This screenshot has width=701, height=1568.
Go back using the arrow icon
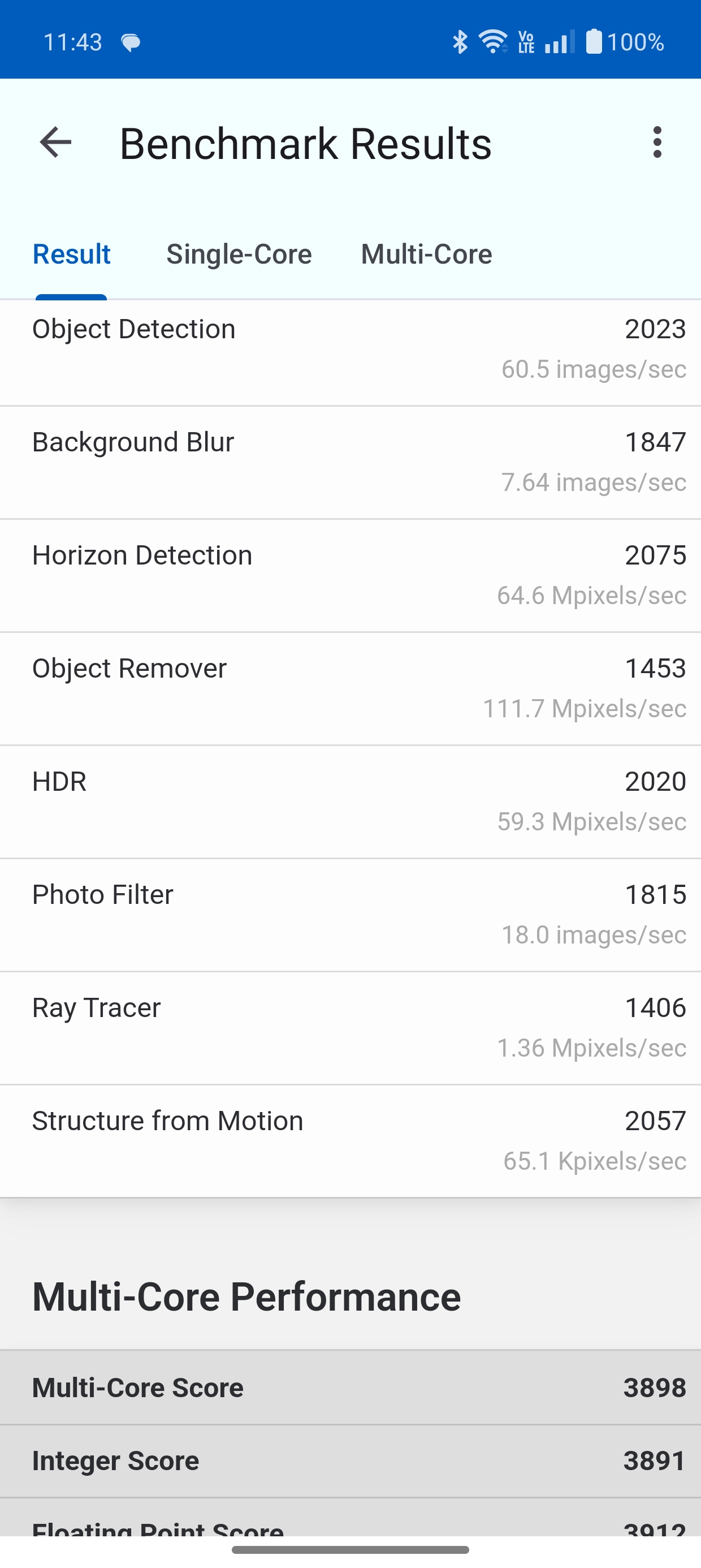point(55,143)
